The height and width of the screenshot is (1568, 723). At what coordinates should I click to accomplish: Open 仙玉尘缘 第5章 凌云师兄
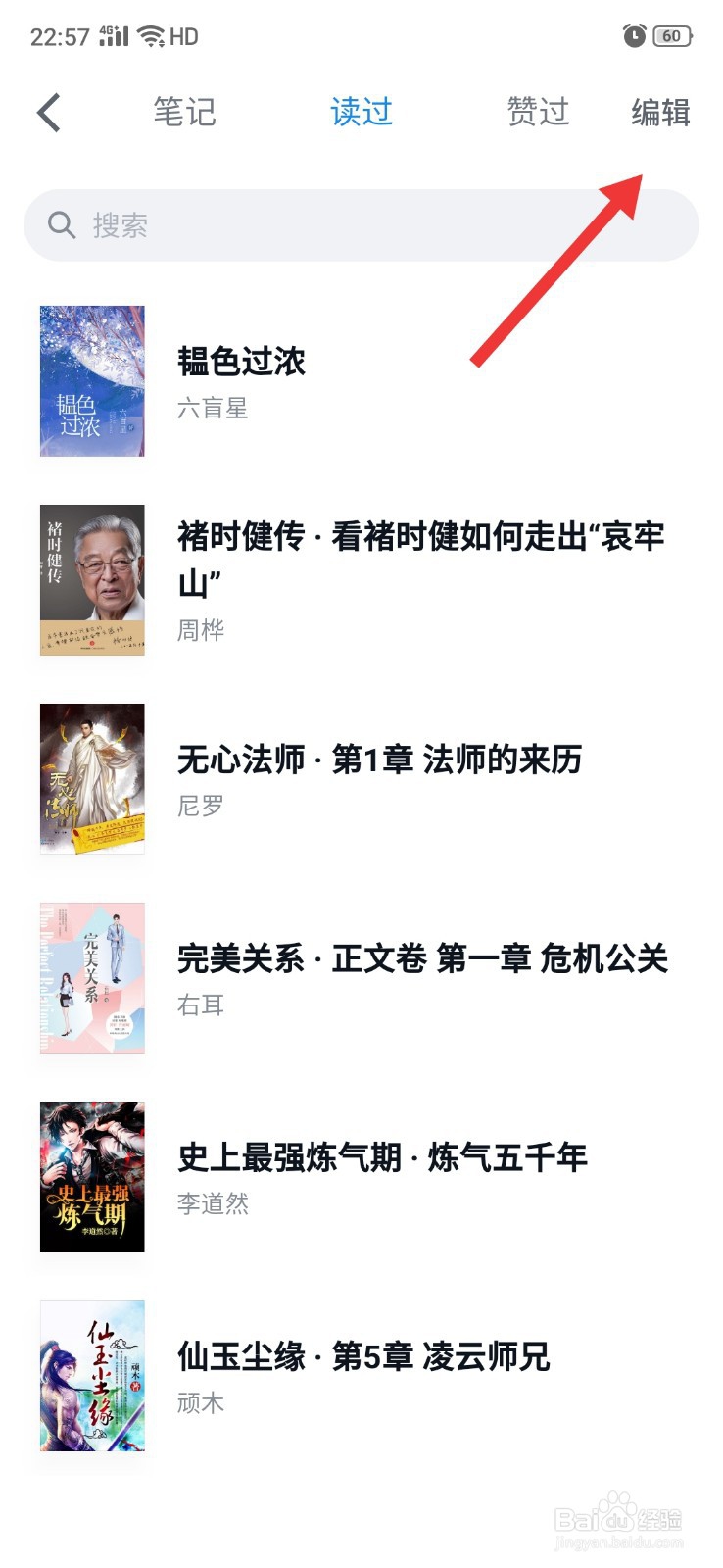coord(362,1376)
